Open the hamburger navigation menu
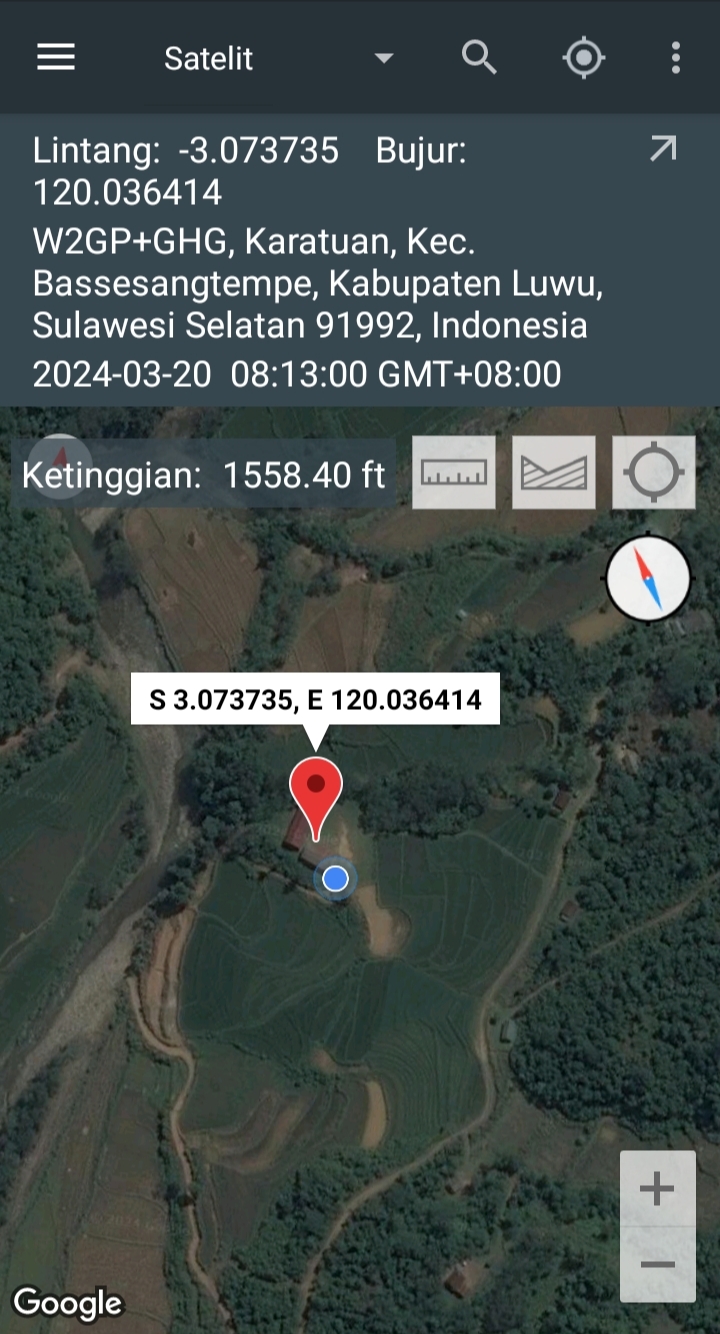The width and height of the screenshot is (720, 1334). pos(56,58)
